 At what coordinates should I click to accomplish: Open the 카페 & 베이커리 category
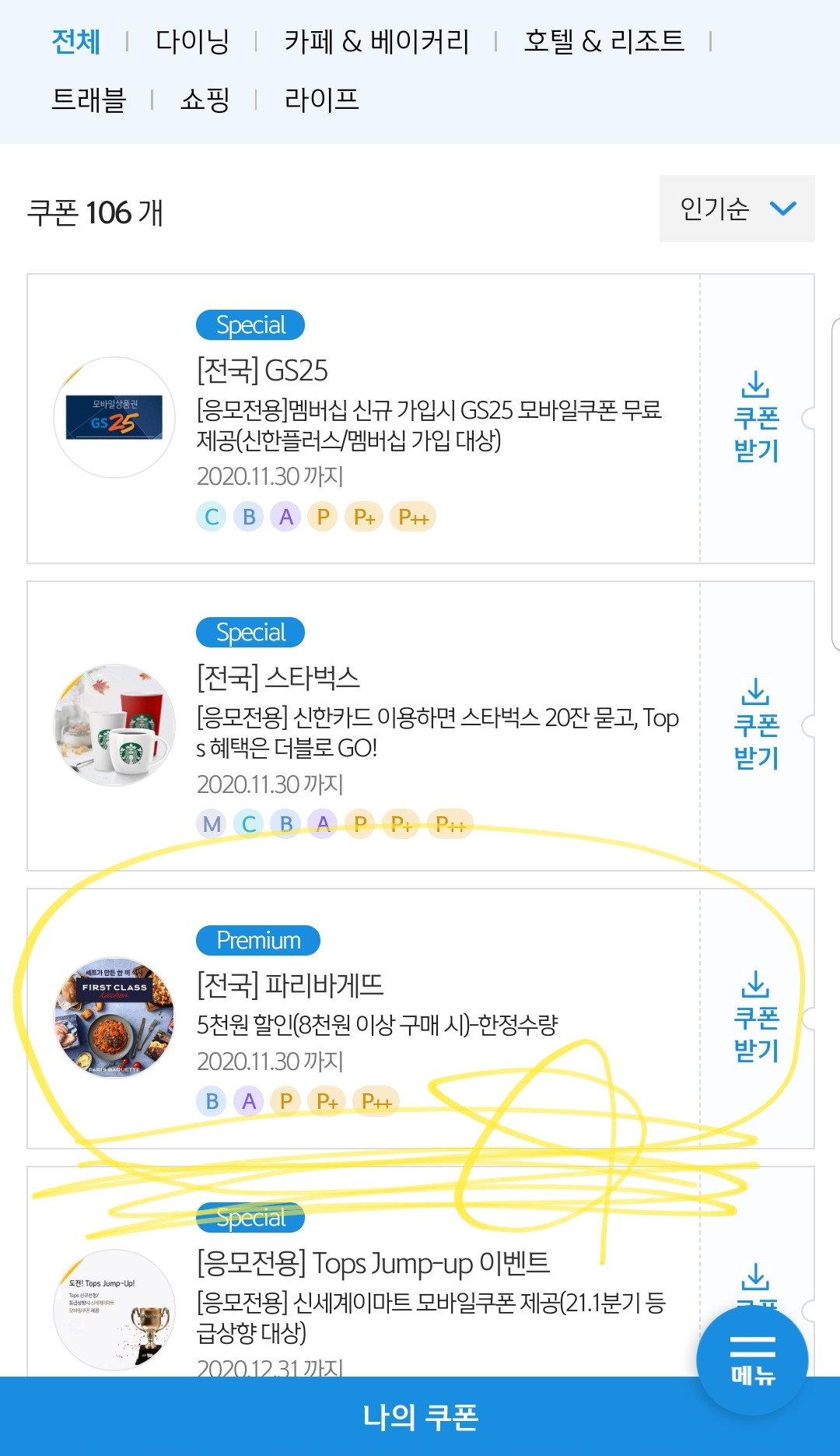[376, 41]
